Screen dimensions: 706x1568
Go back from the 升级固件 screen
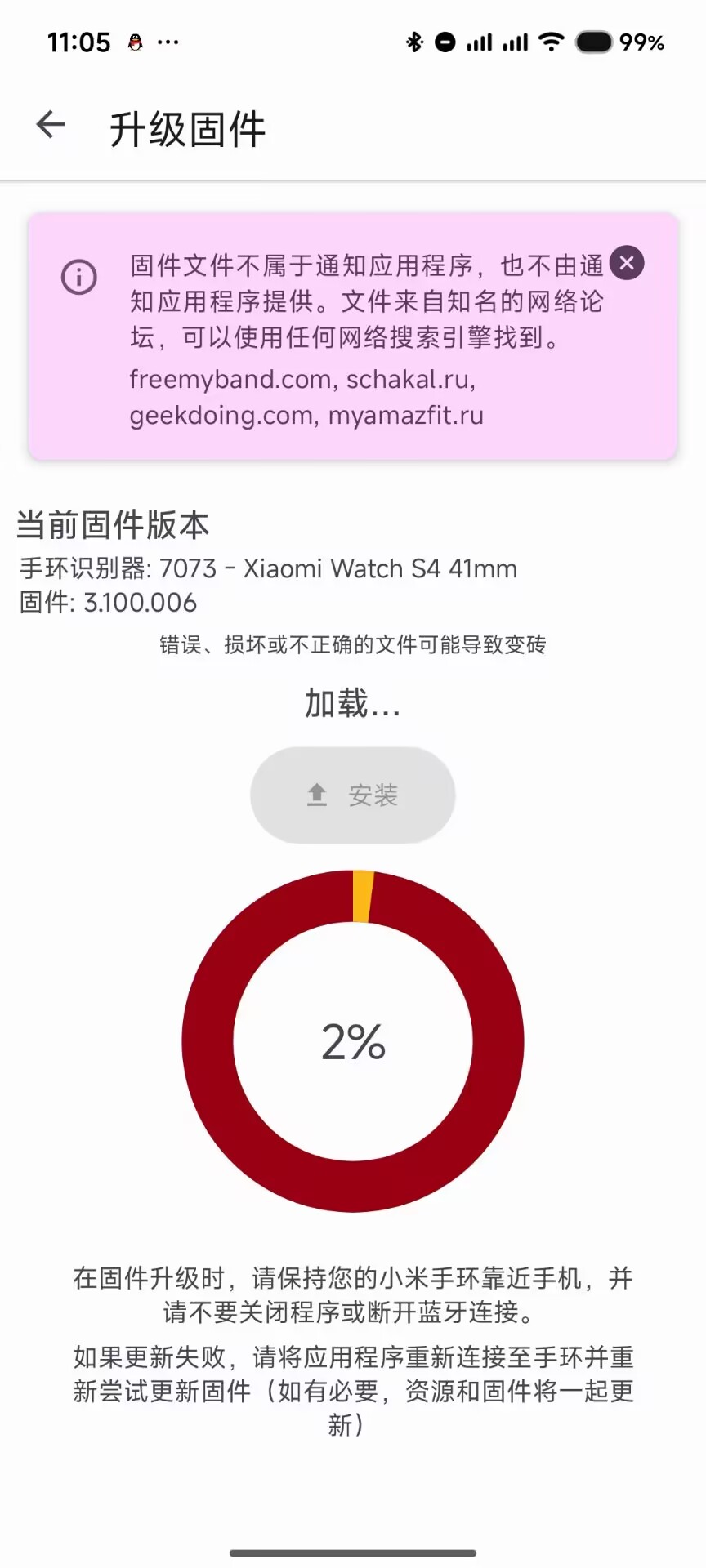pos(51,125)
